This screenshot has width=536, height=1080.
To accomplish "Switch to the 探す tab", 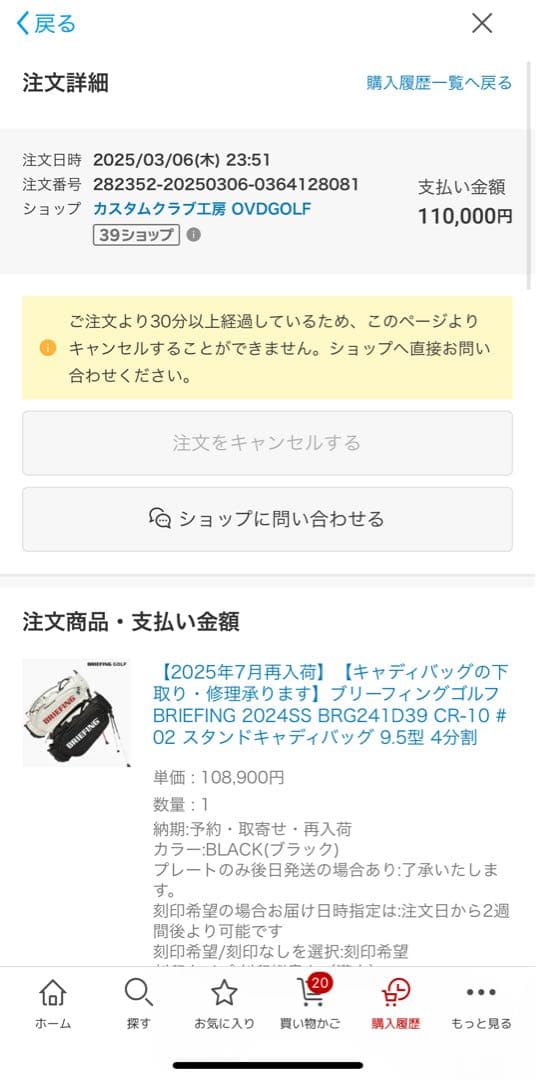I will coord(138,1004).
